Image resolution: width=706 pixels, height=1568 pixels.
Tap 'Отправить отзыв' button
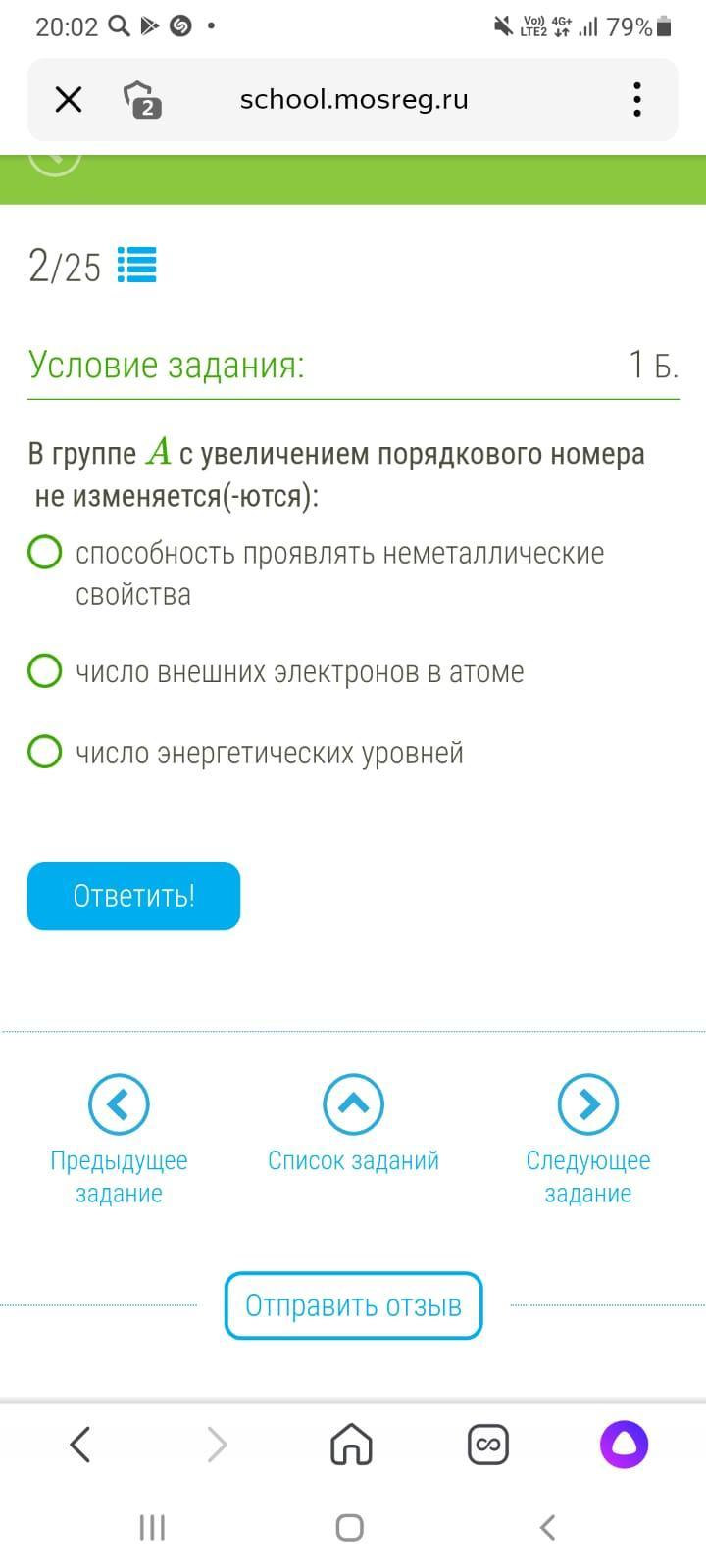(353, 1305)
